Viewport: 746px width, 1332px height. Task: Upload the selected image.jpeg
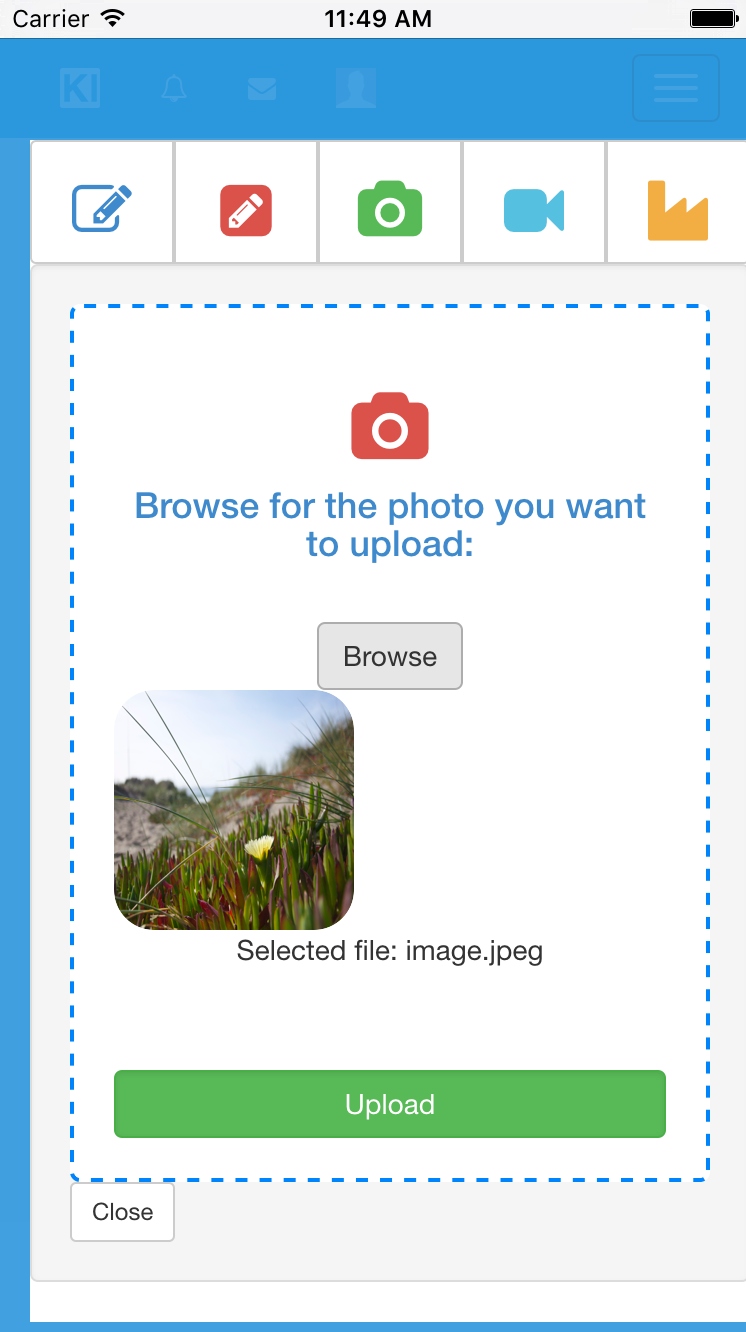pos(390,1104)
